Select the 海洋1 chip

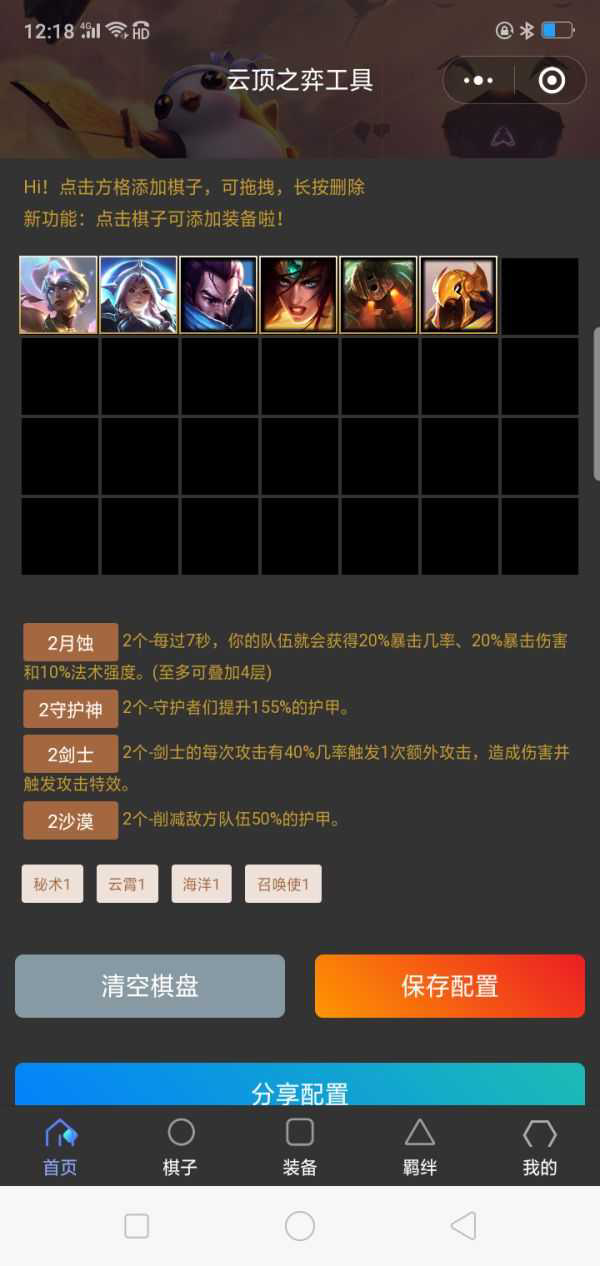pyautogui.click(x=202, y=884)
